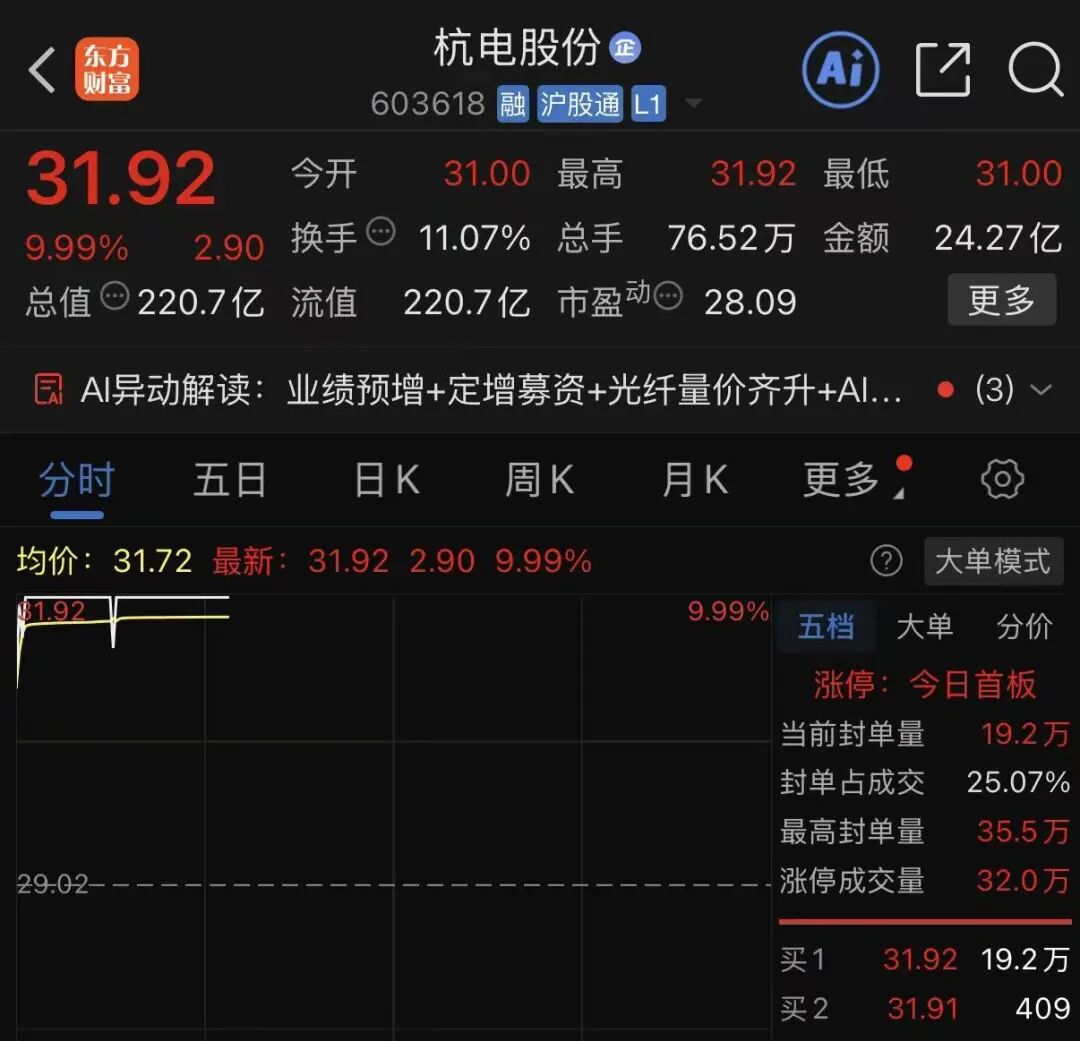This screenshot has width=1080, height=1041.
Task: Switch to the 分价 tab
Action: coord(1024,627)
